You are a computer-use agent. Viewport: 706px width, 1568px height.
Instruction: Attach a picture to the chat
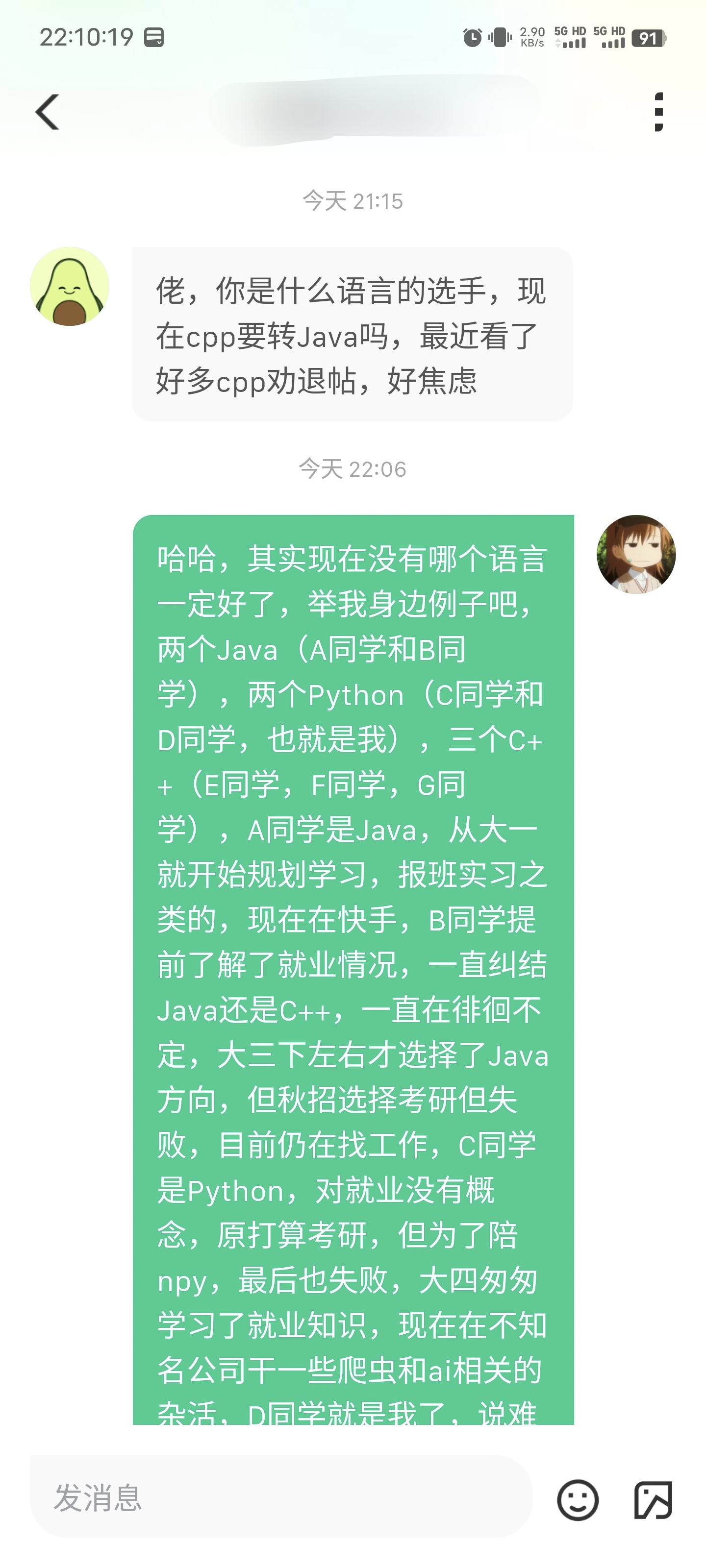(653, 1500)
